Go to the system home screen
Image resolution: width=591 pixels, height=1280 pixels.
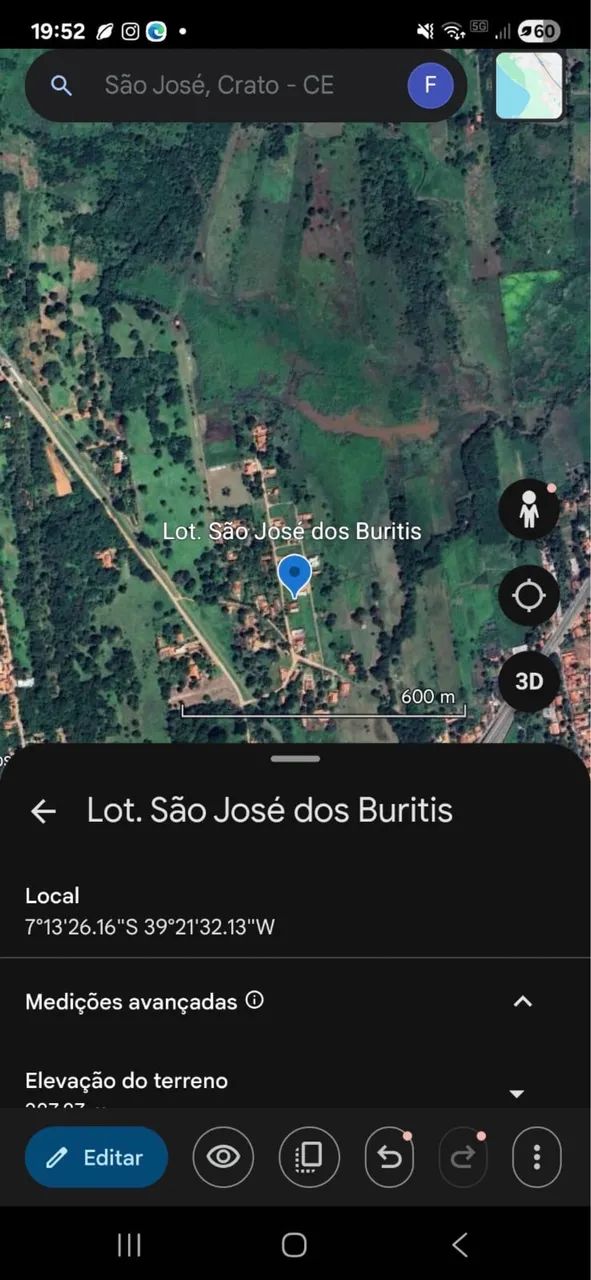tap(294, 1244)
